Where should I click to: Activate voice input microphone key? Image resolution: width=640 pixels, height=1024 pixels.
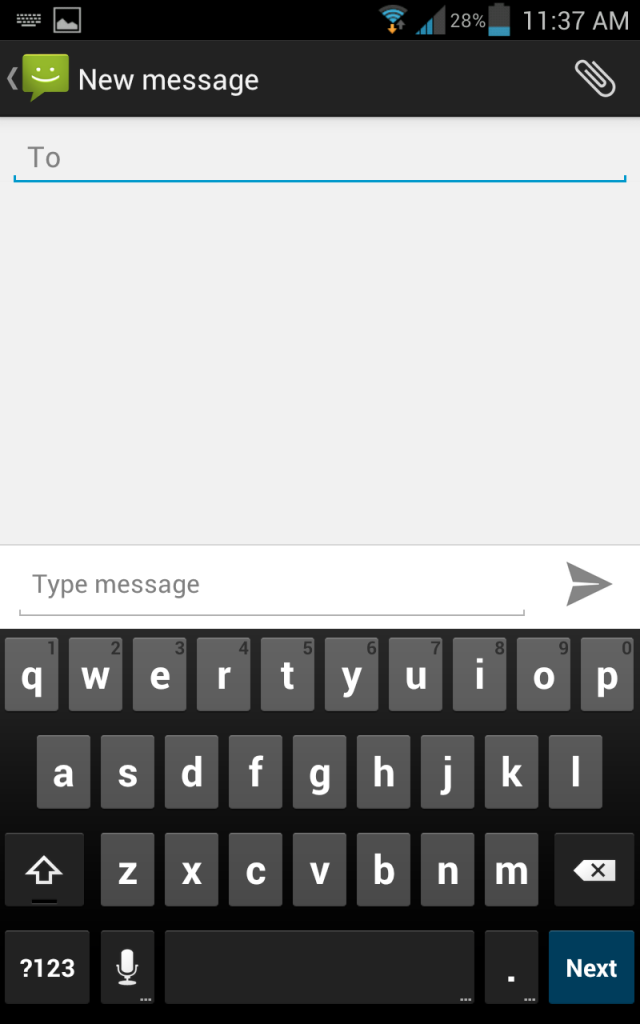coord(127,967)
